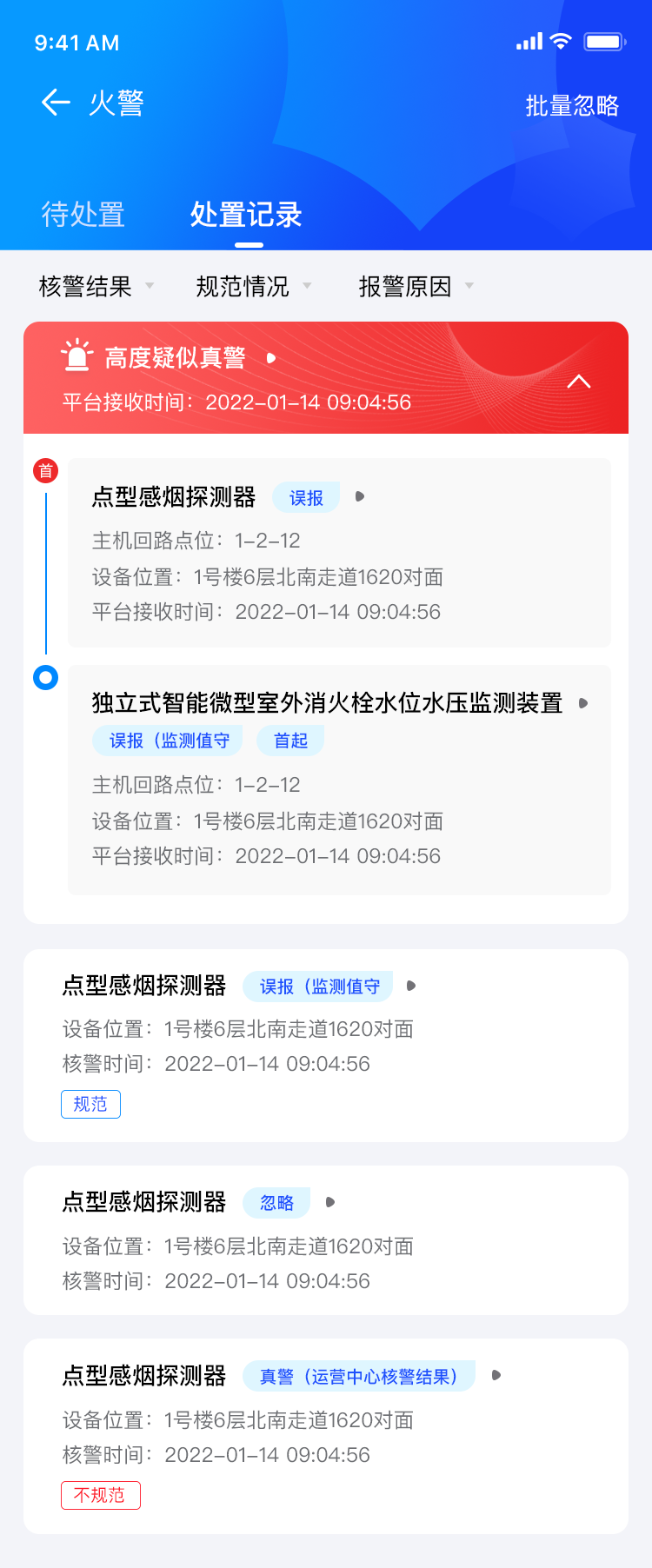Tap the 批量忽略 button
This screenshot has height=1568, width=652.
571,106
